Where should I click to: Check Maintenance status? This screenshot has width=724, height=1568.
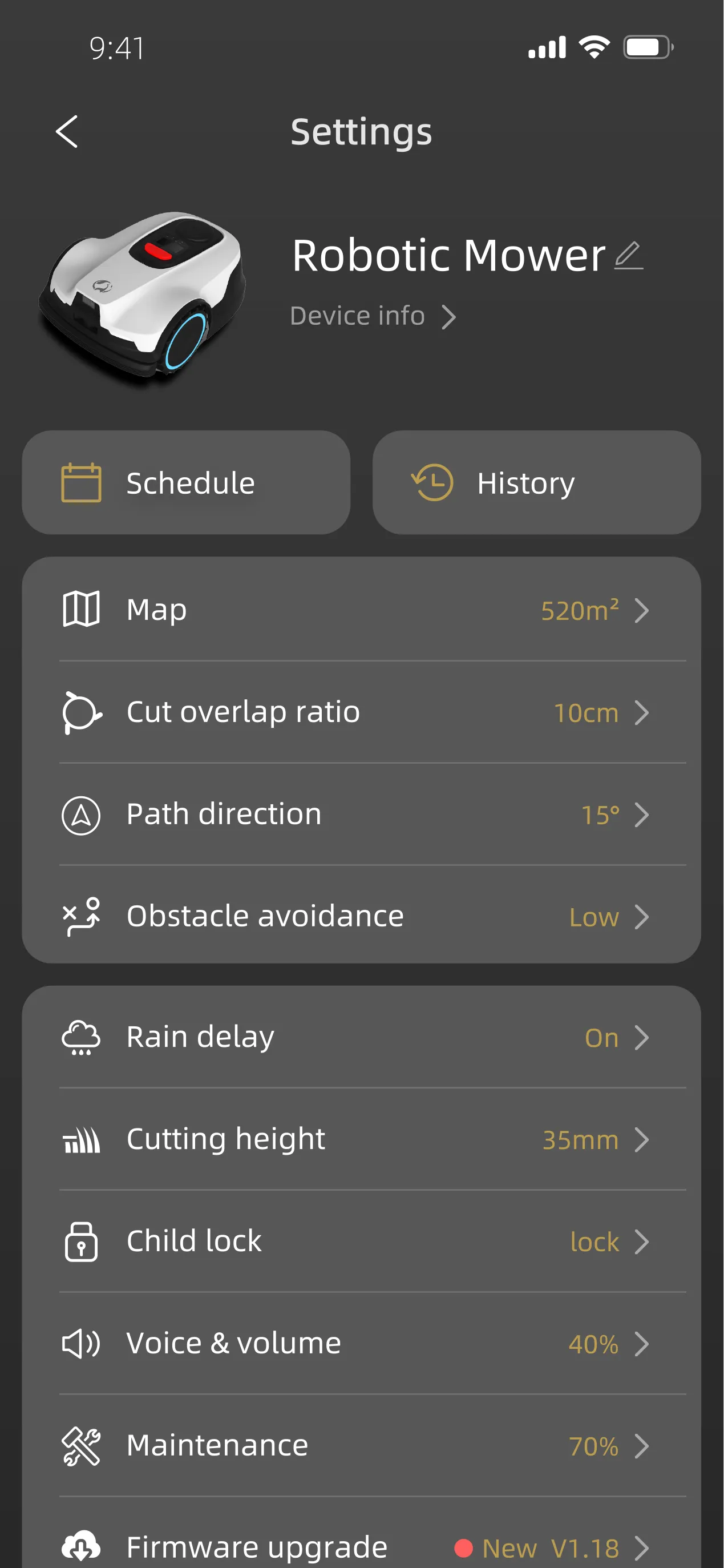coord(361,1446)
